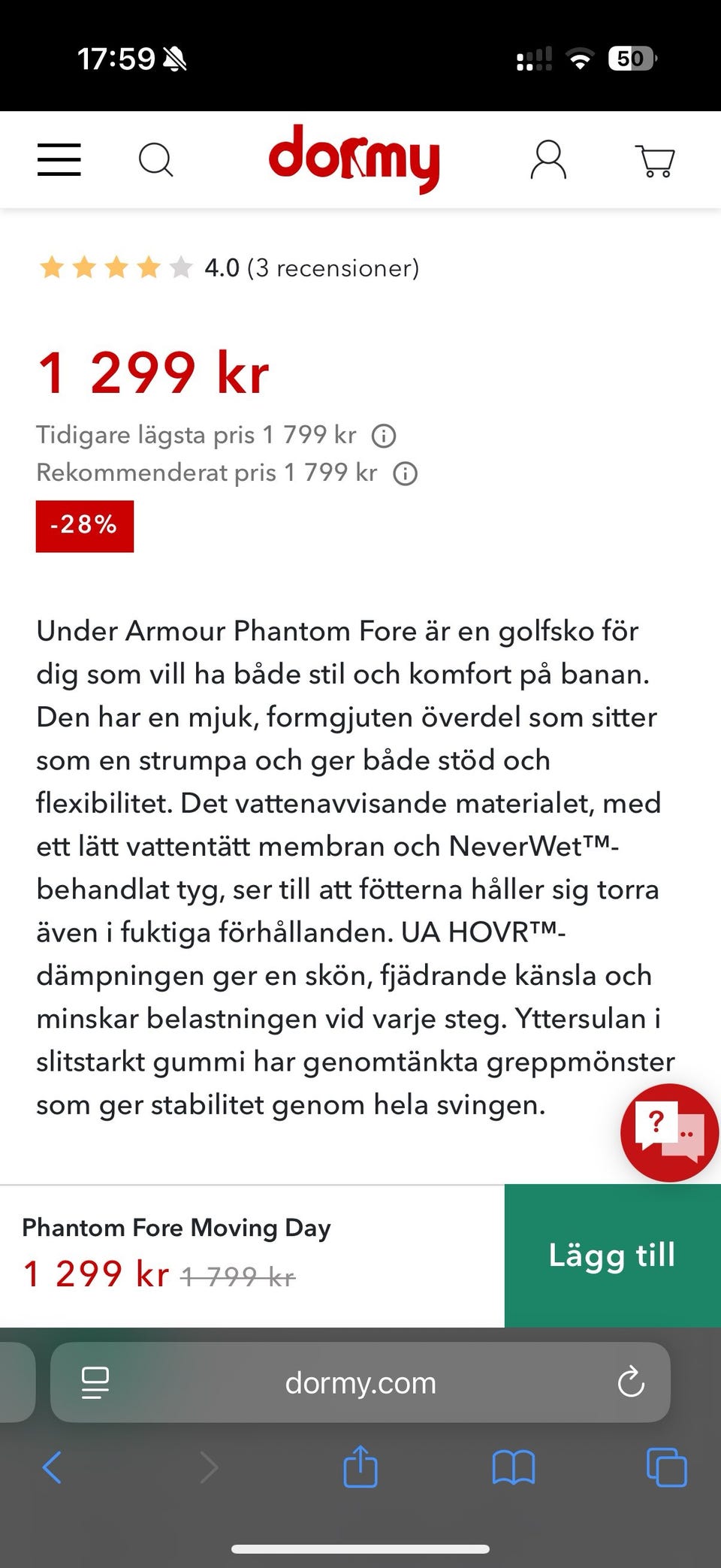Show info about Rekommenderat pris

(406, 474)
